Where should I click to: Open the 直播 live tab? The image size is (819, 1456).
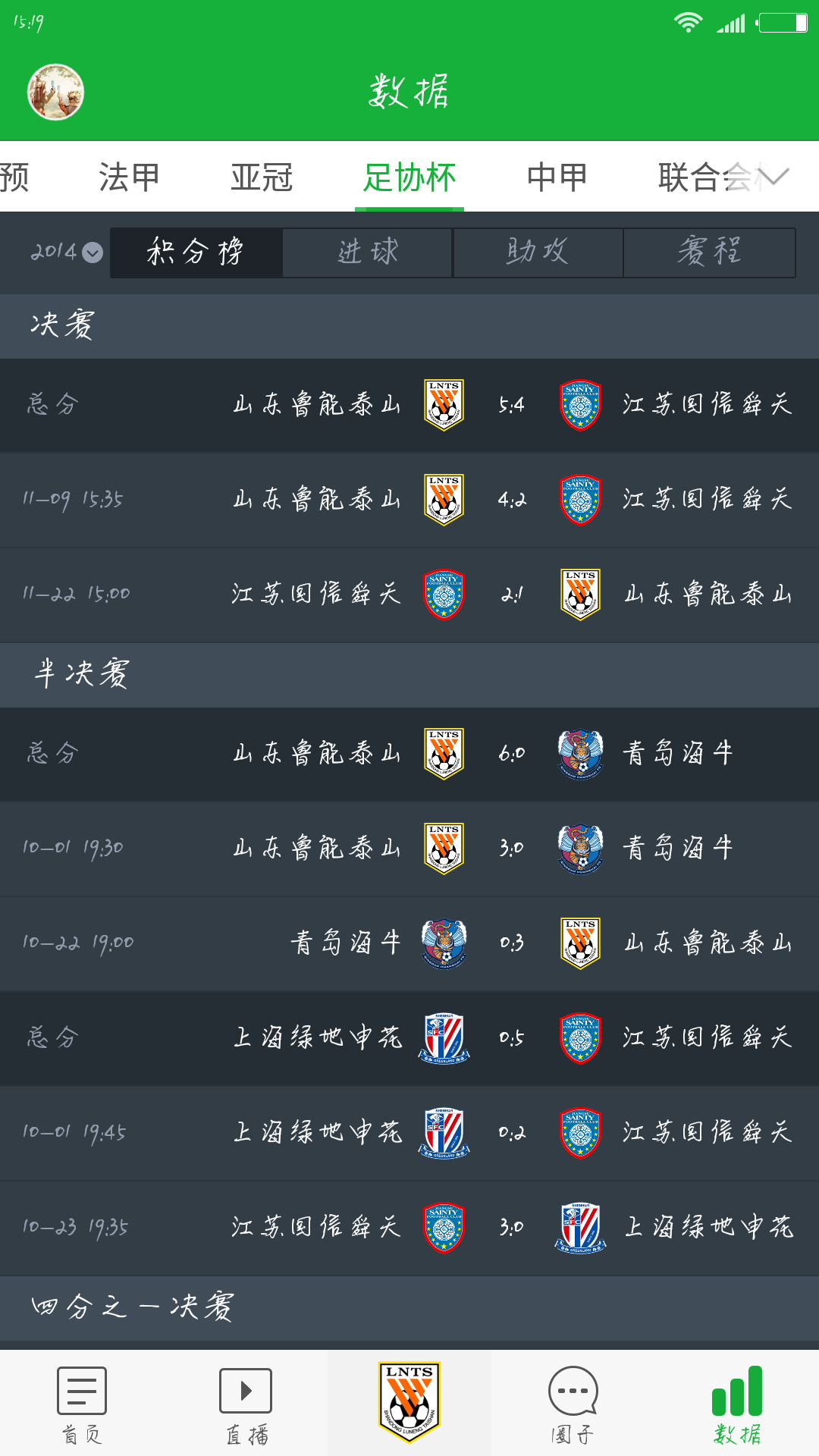pyautogui.click(x=246, y=1403)
